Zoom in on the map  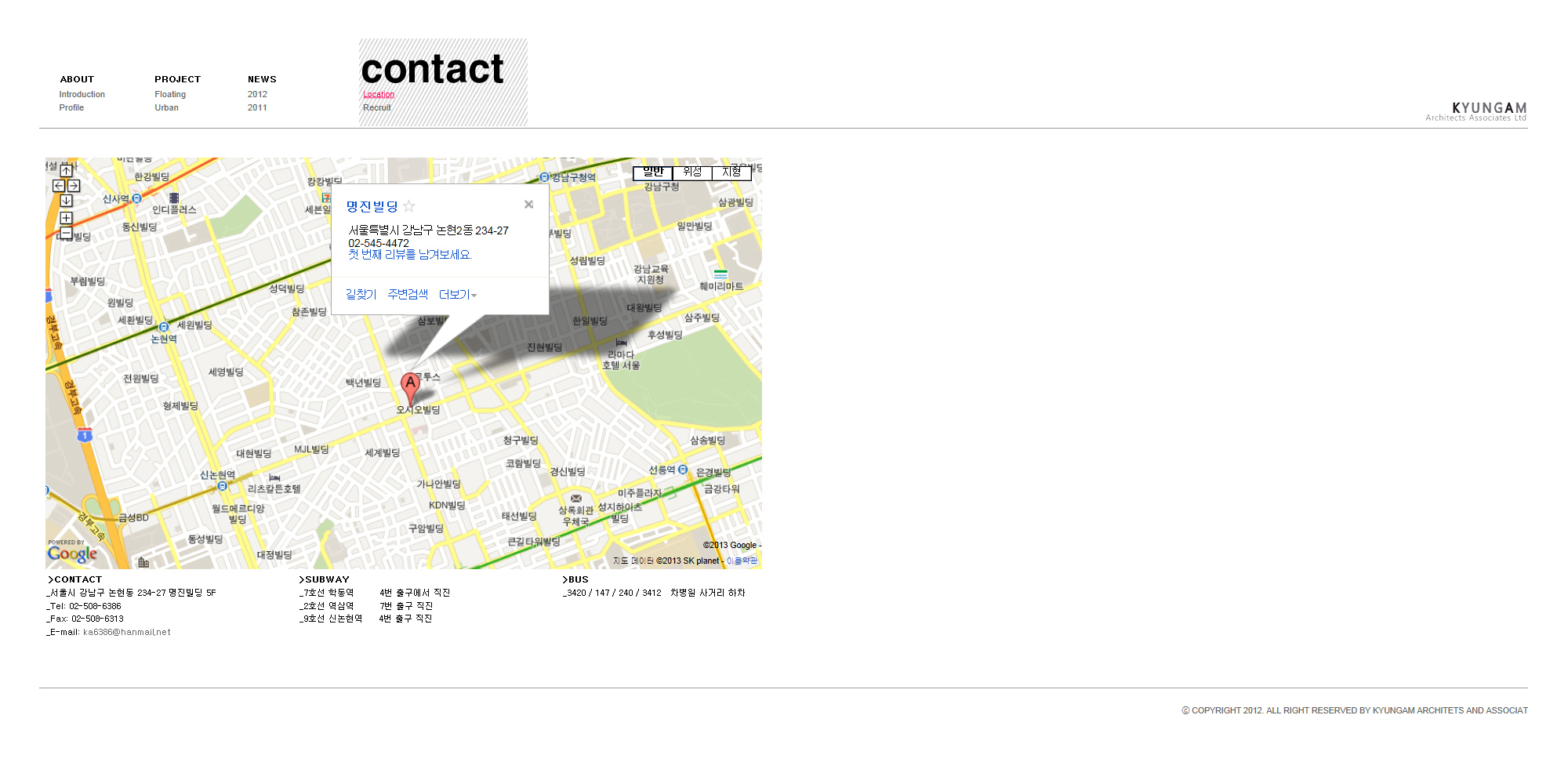tap(67, 218)
